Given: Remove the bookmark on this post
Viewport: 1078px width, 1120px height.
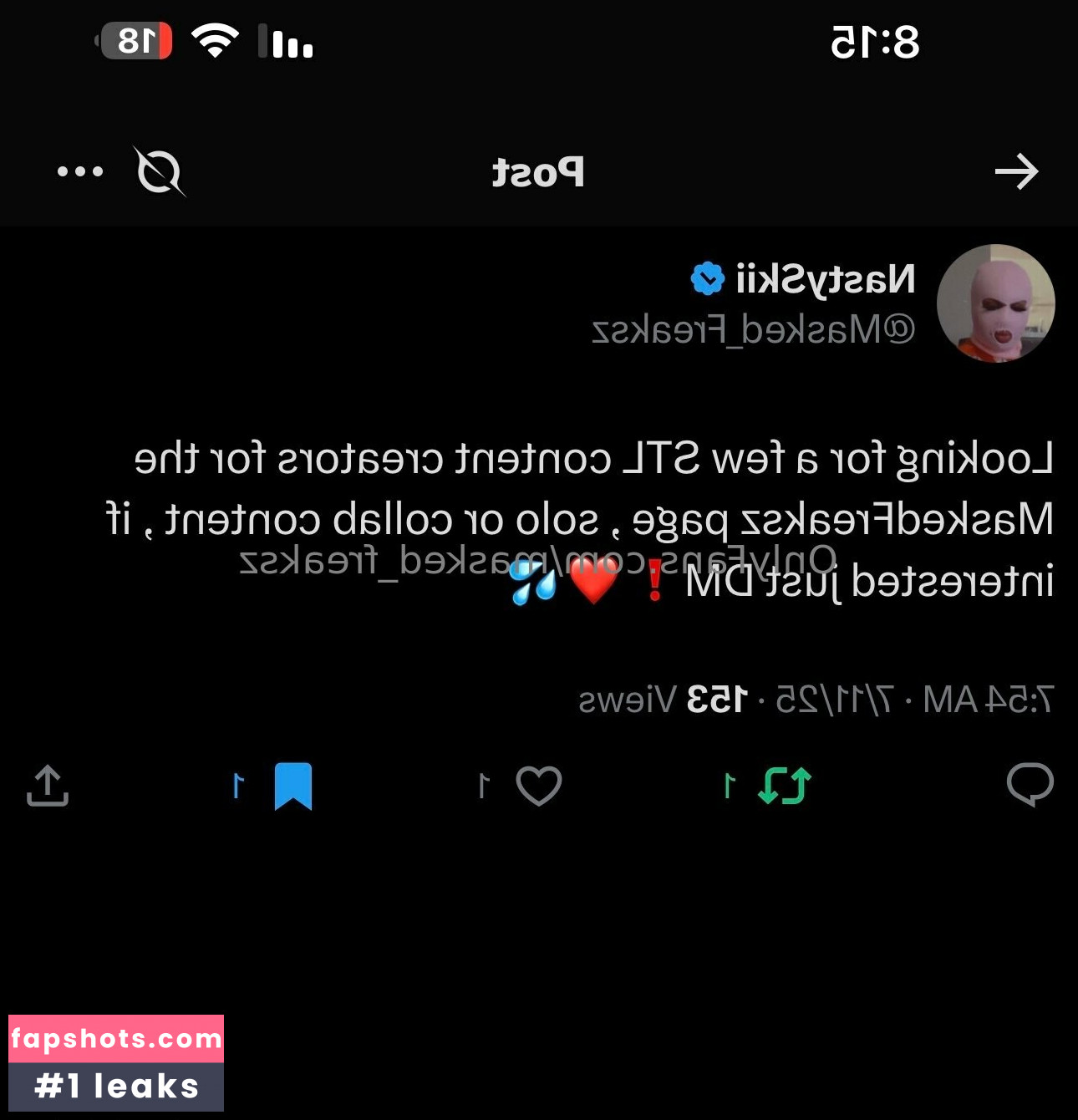Looking at the screenshot, I should coord(293,786).
